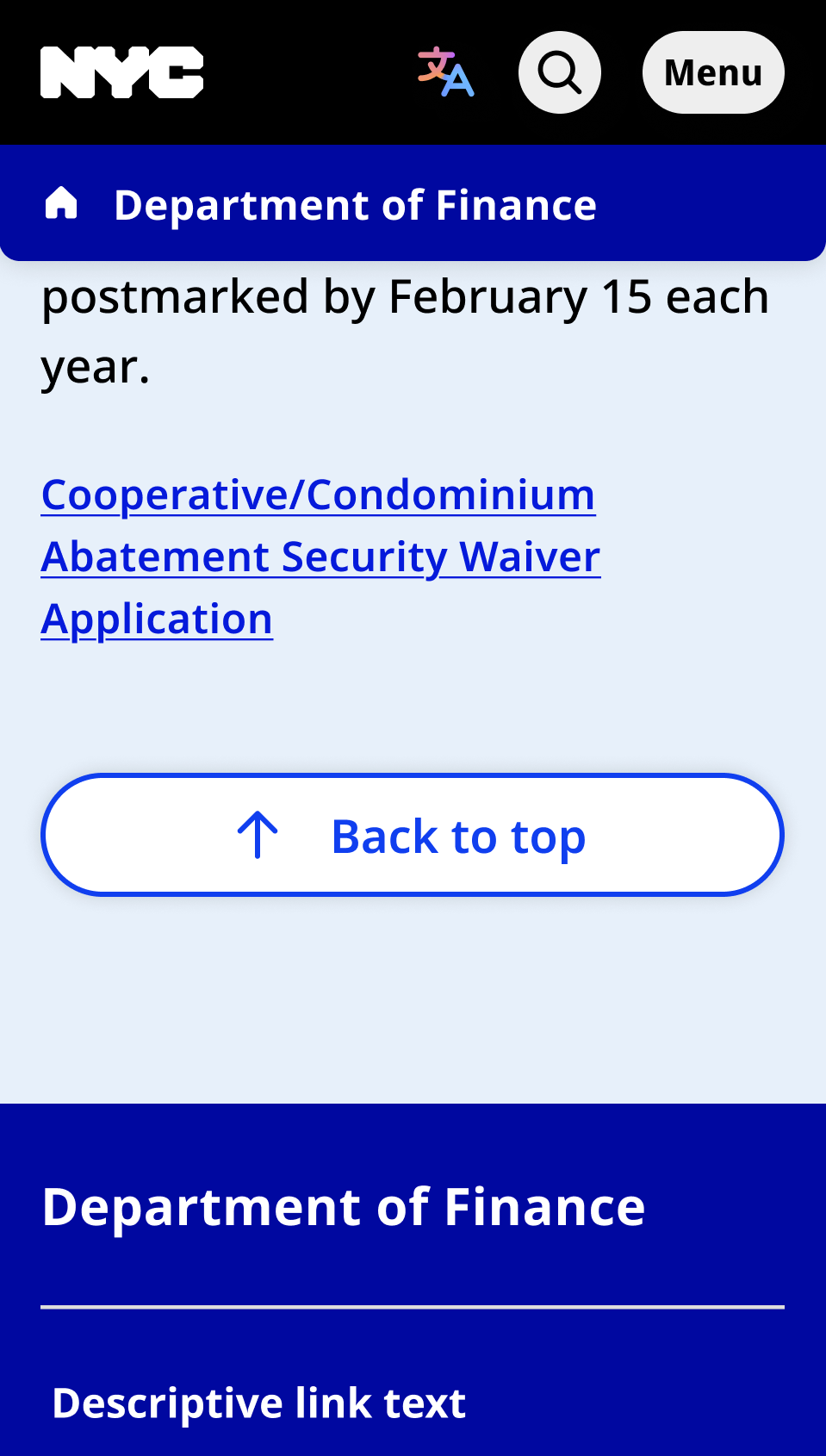Click the black NYC header banner logo
The height and width of the screenshot is (1456, 826).
121,72
